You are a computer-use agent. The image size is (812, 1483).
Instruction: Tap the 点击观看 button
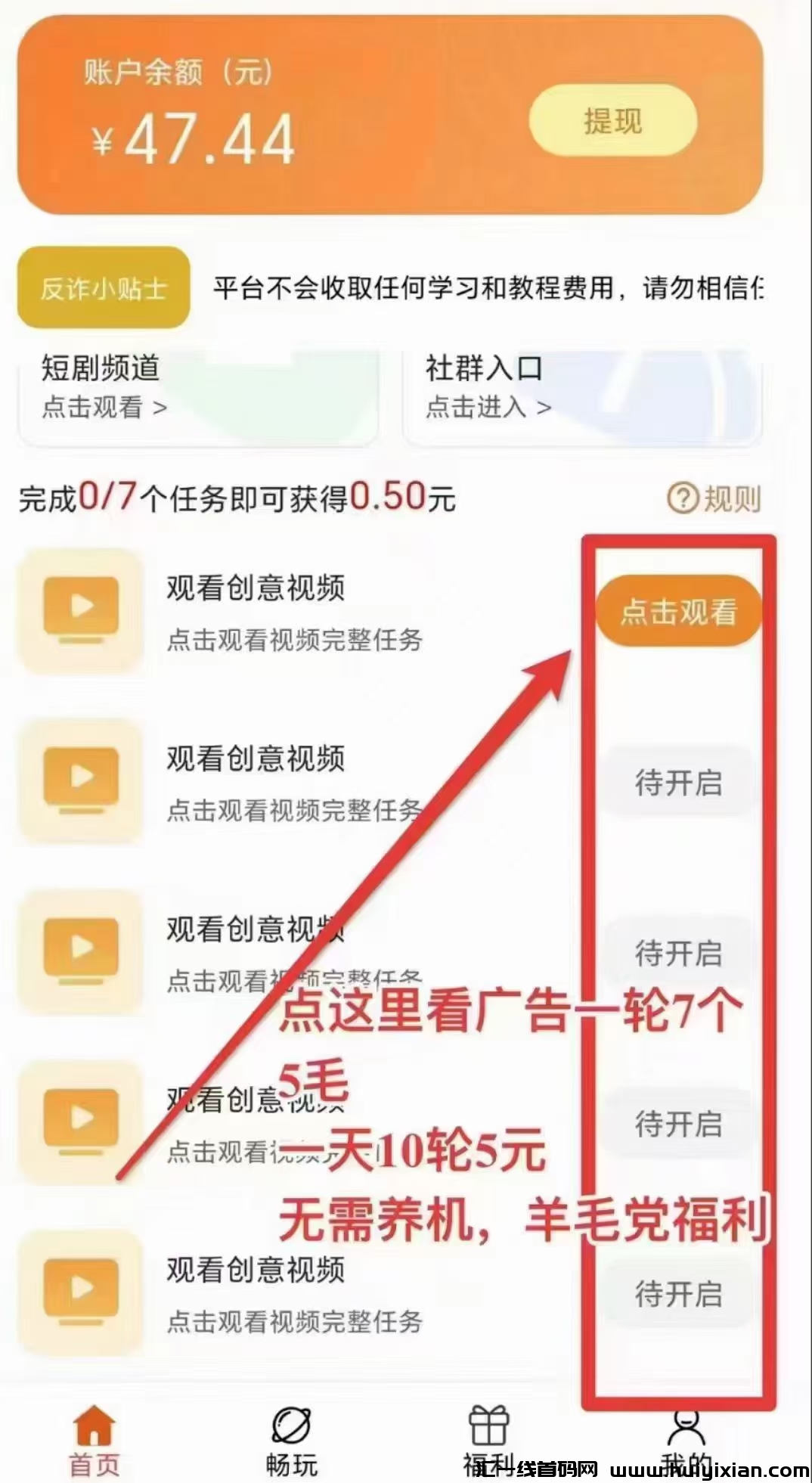click(678, 611)
